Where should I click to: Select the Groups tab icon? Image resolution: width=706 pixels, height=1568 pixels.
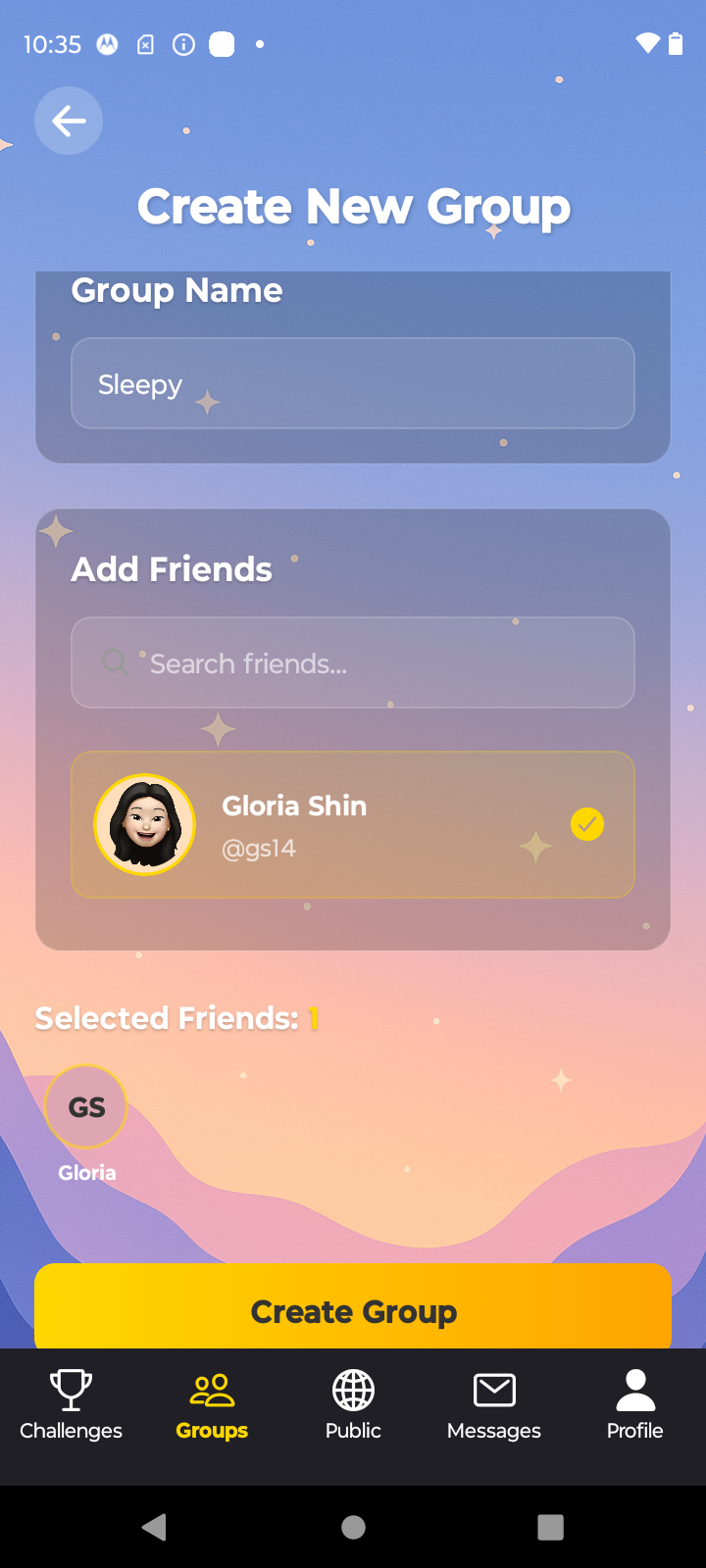[x=211, y=1389]
